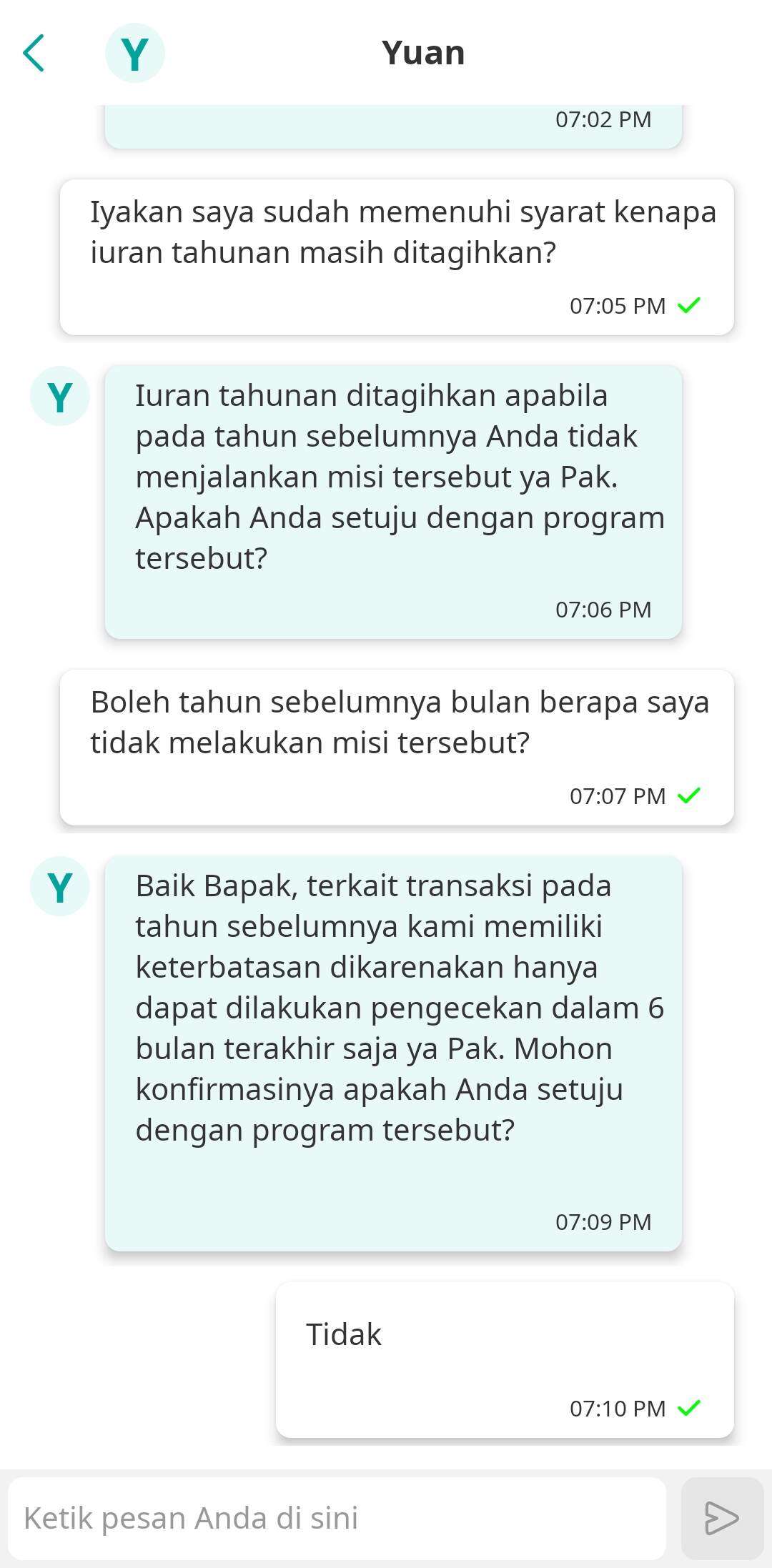Open Yuan's avatar in the header

[134, 53]
